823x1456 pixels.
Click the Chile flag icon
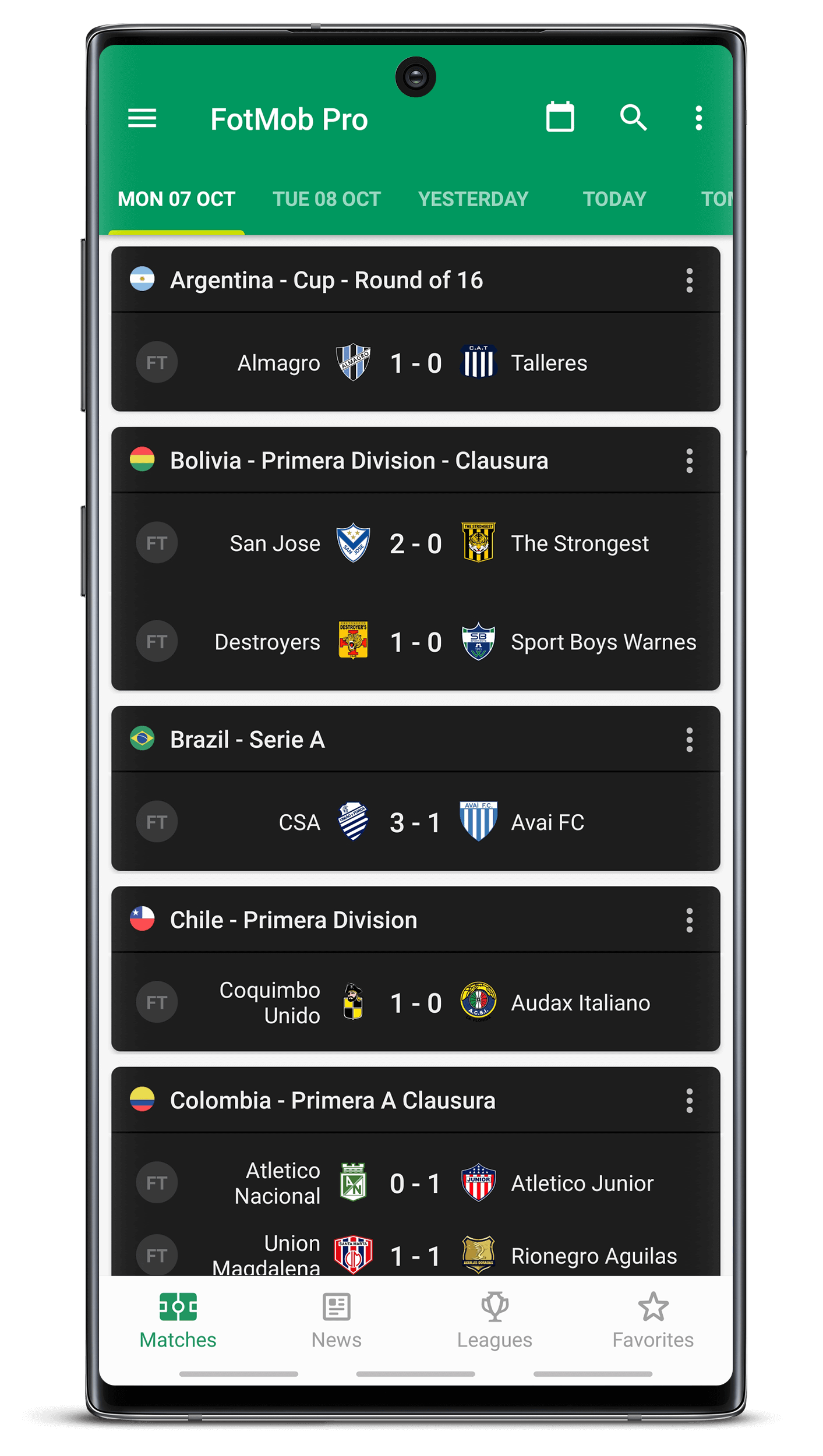(x=142, y=919)
